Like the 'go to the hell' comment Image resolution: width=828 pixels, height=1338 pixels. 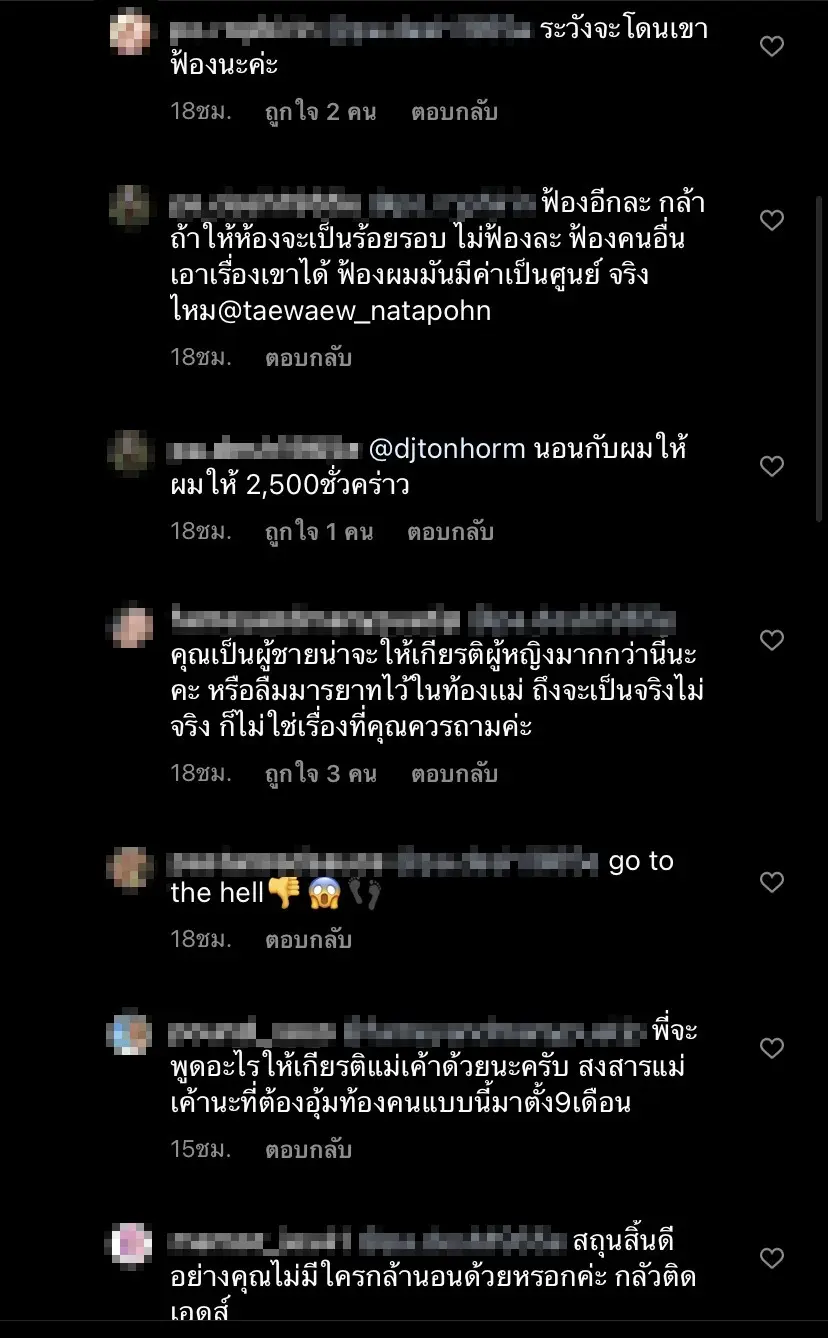772,882
